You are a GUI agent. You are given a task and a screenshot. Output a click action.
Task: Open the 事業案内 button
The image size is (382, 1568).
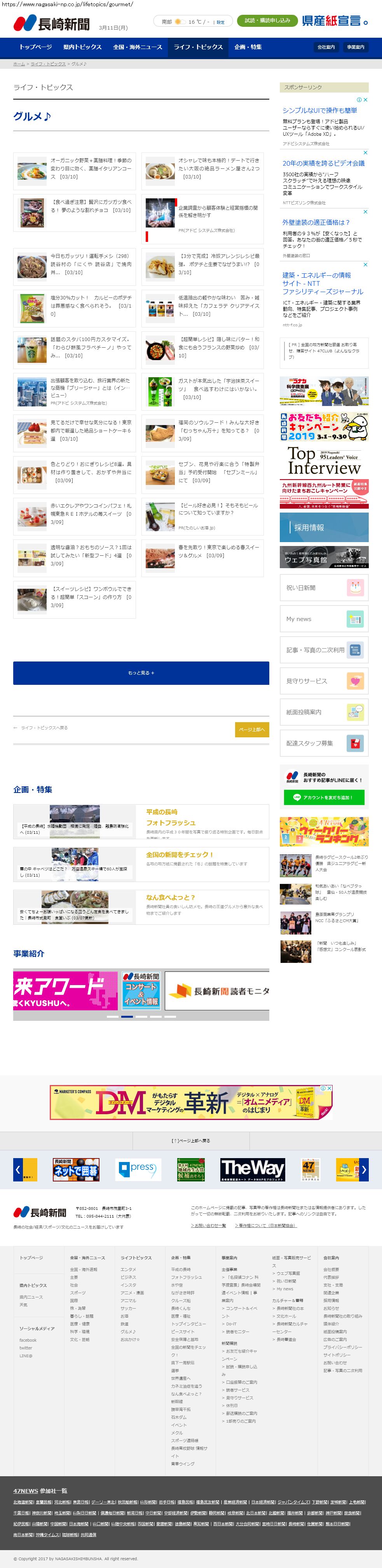pyautogui.click(x=355, y=47)
